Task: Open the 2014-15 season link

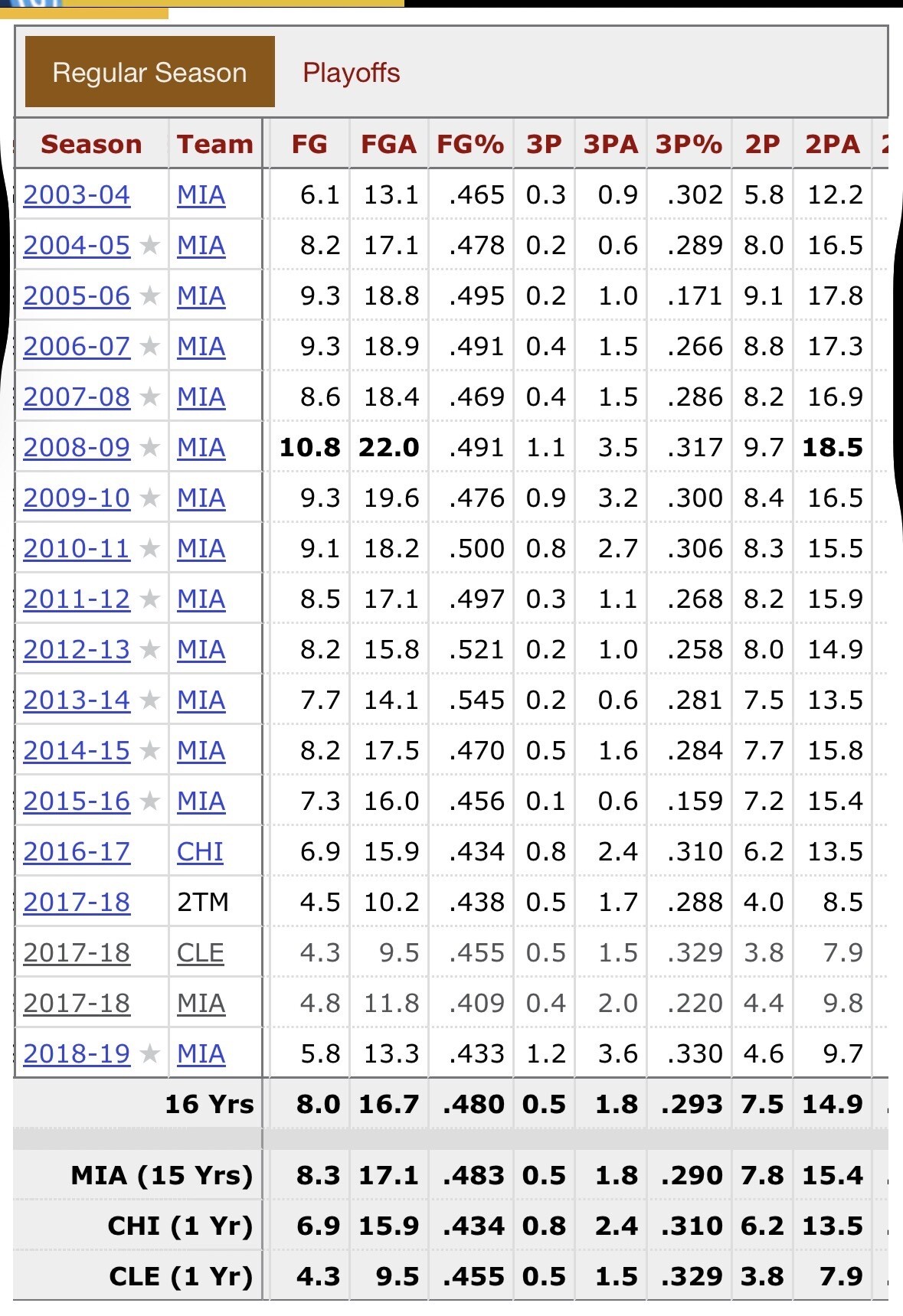Action: pos(77,750)
